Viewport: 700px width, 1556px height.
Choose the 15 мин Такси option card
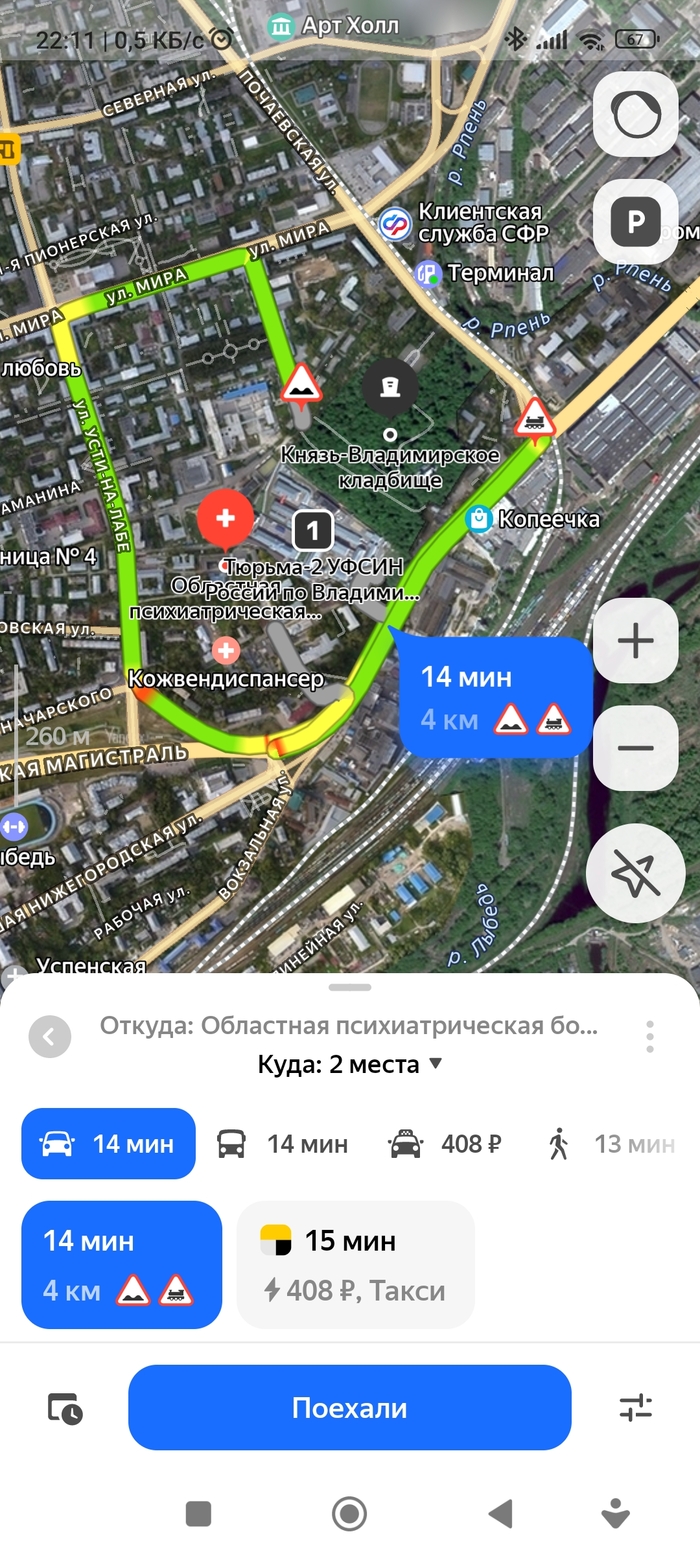(355, 1264)
